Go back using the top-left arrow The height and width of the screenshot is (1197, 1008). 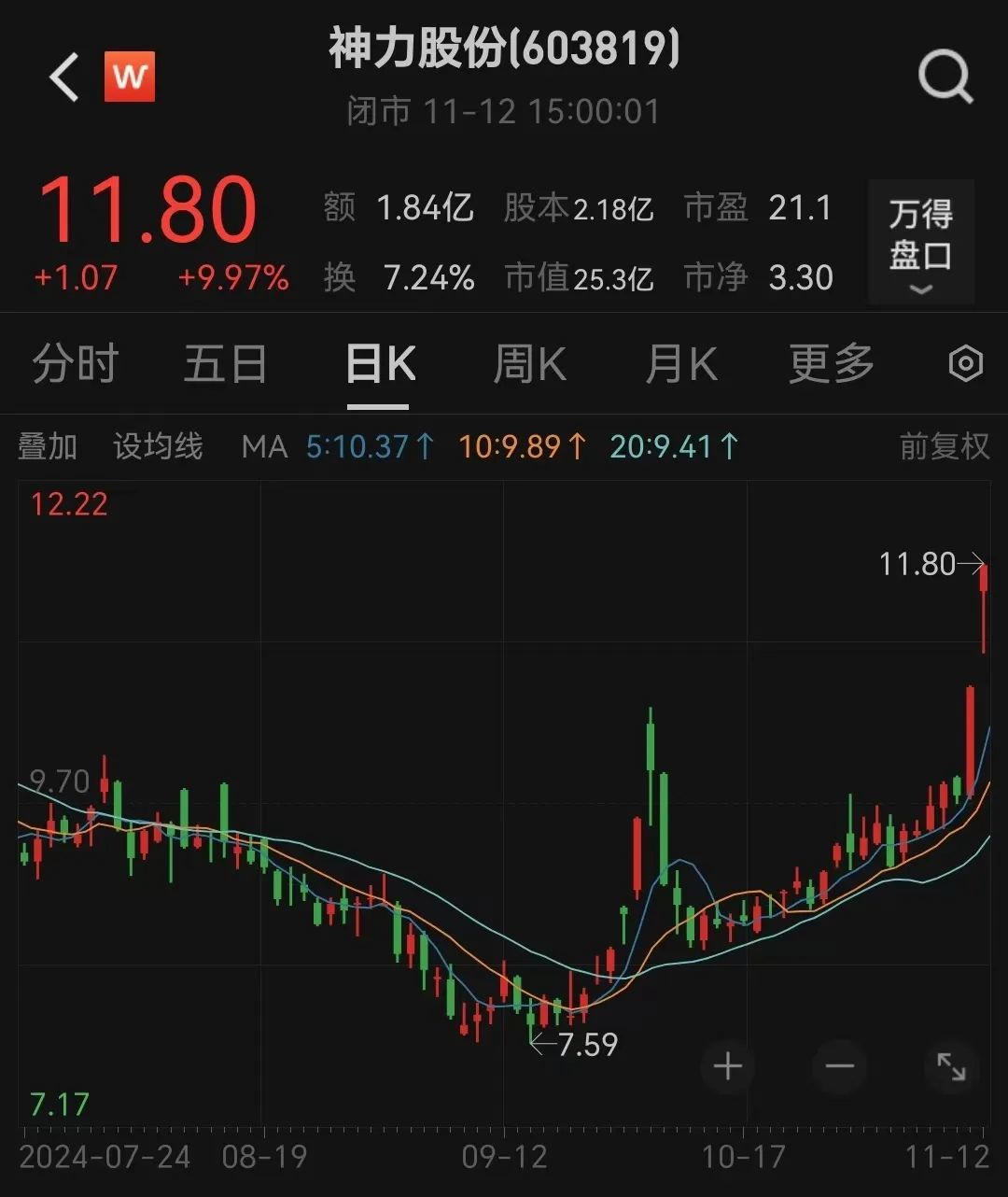[64, 77]
